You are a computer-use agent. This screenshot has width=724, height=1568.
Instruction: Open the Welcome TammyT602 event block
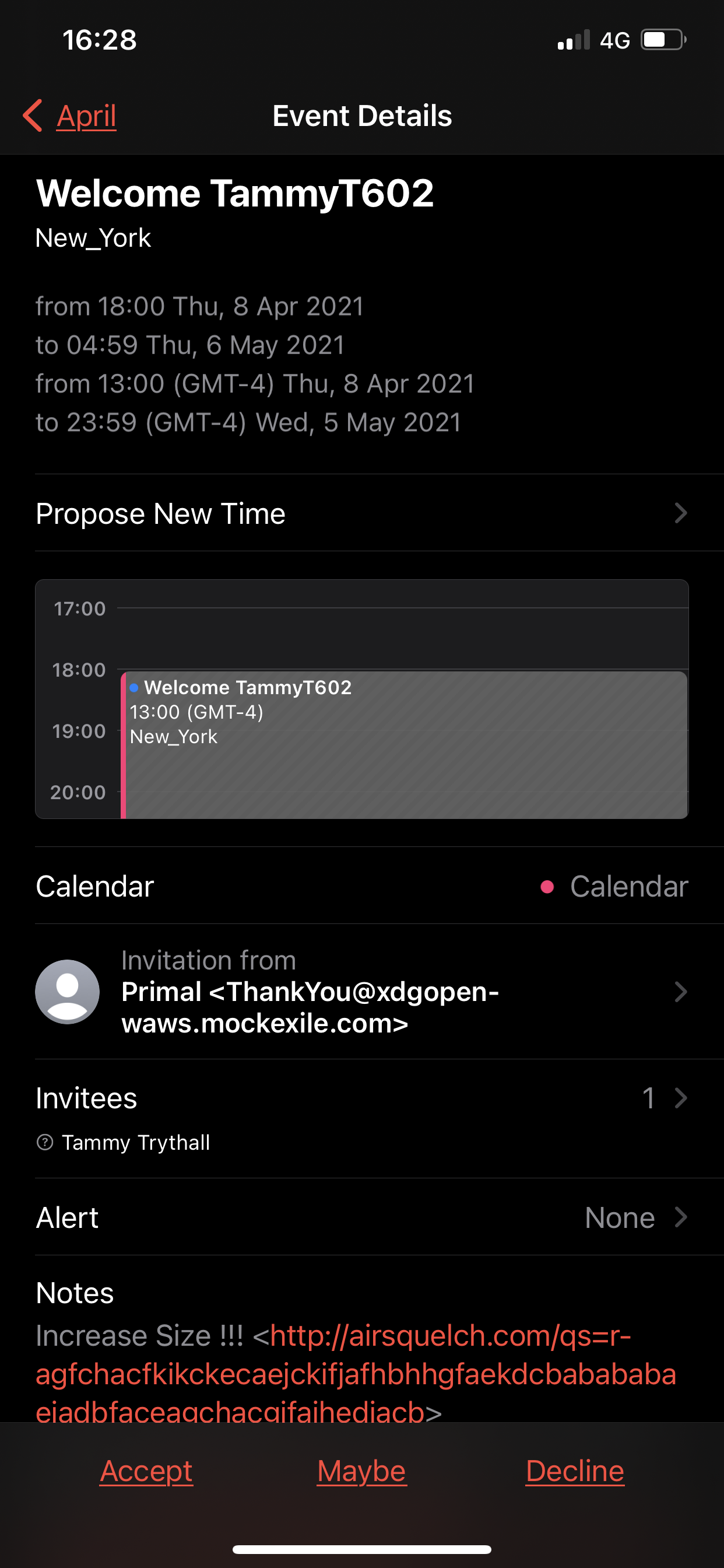[405, 744]
